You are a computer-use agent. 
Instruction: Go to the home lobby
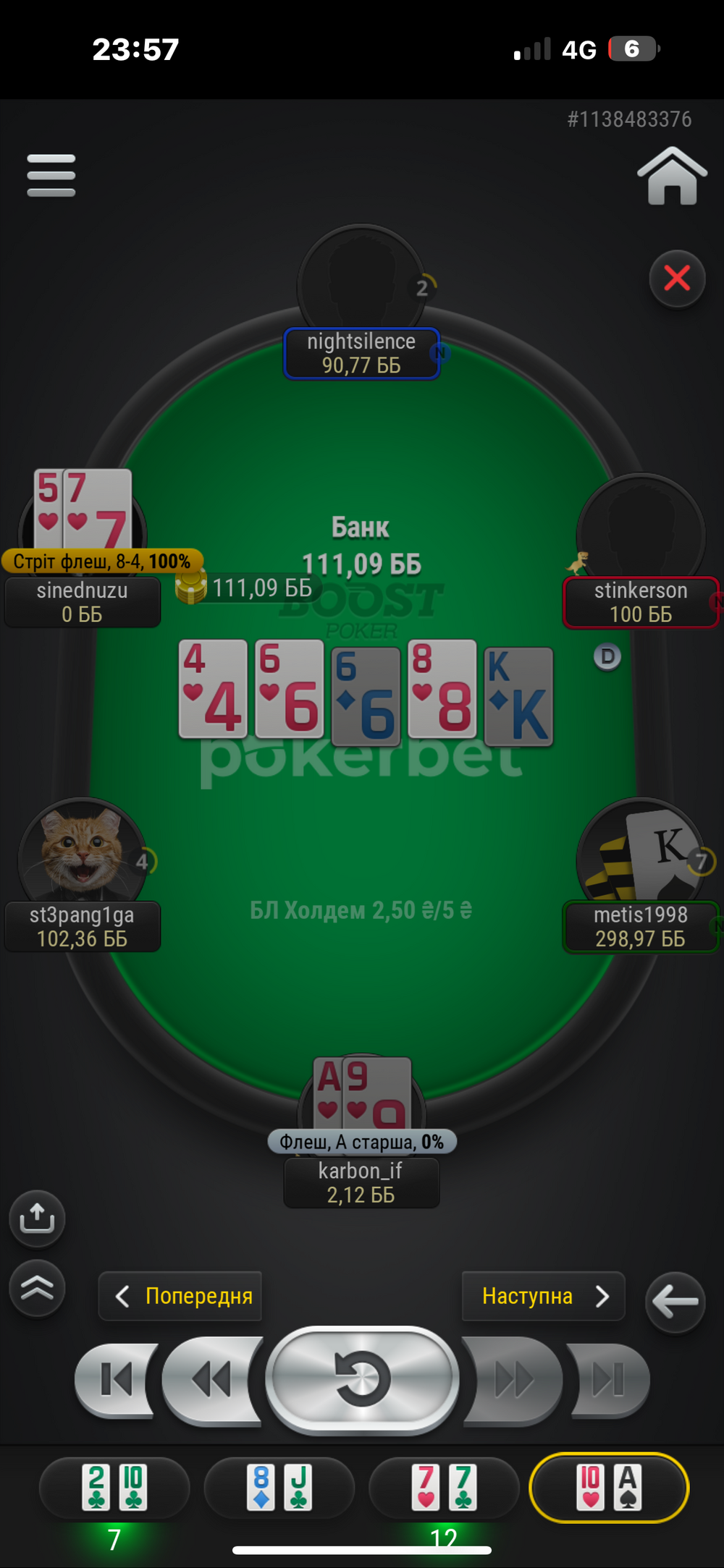pyautogui.click(x=672, y=176)
